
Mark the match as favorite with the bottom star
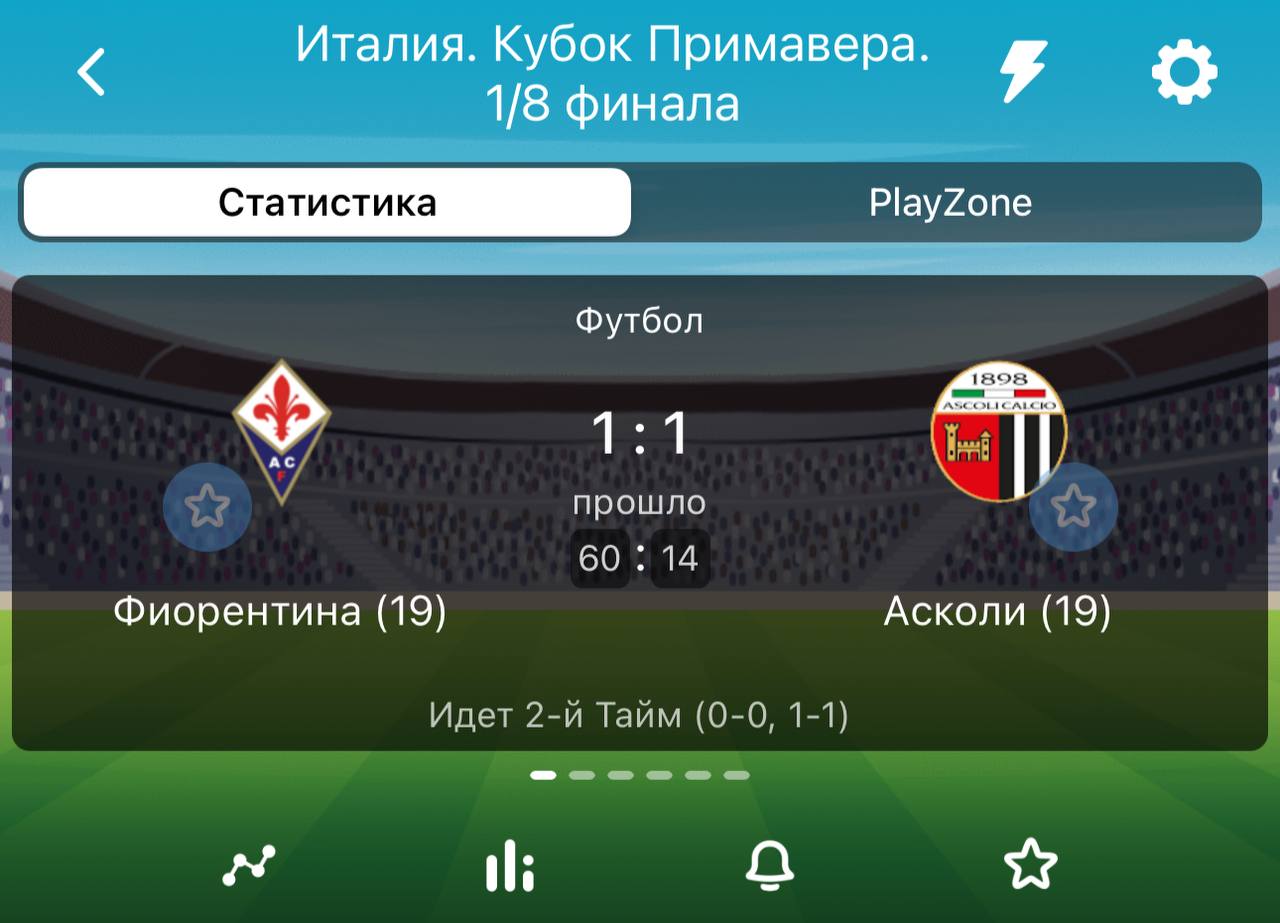[1030, 865]
